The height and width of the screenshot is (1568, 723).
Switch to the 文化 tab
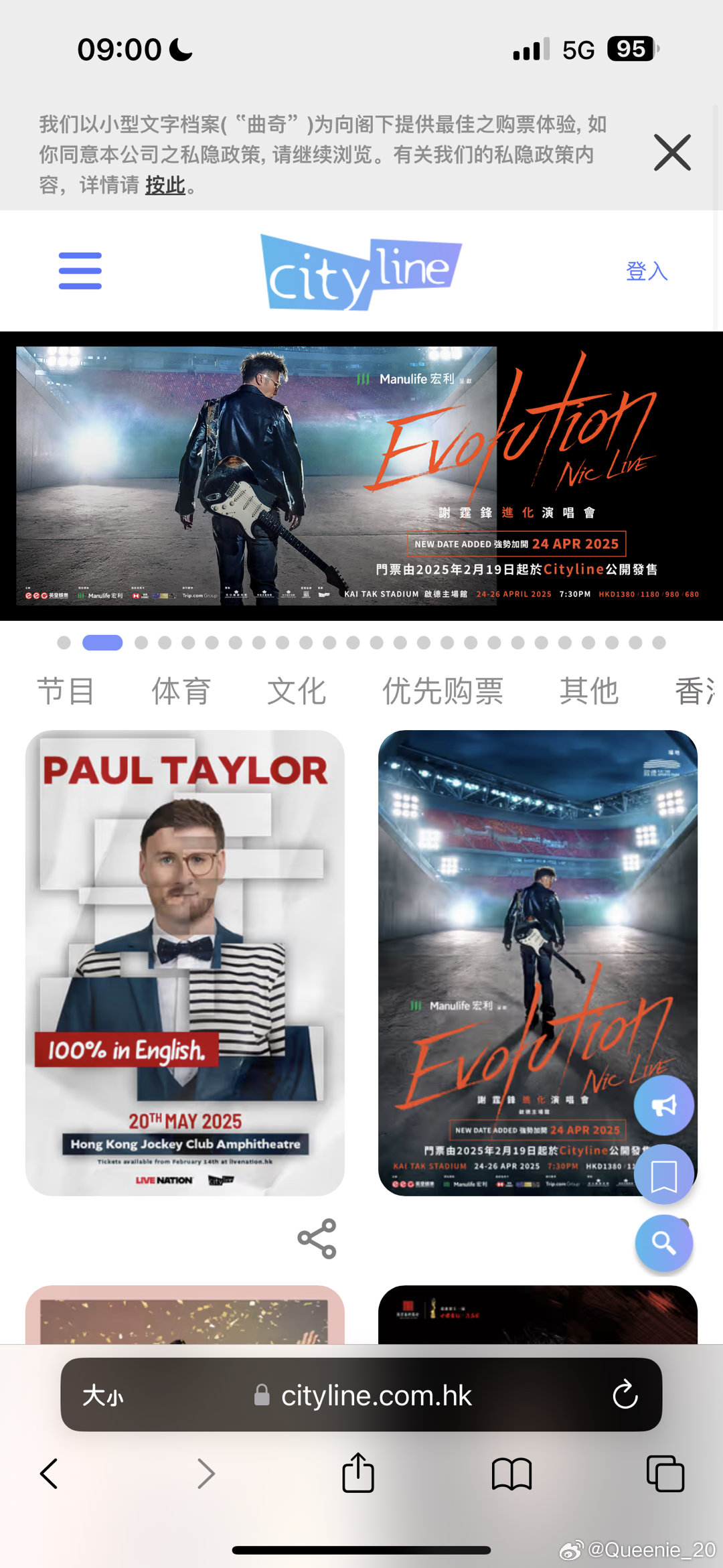tap(297, 691)
